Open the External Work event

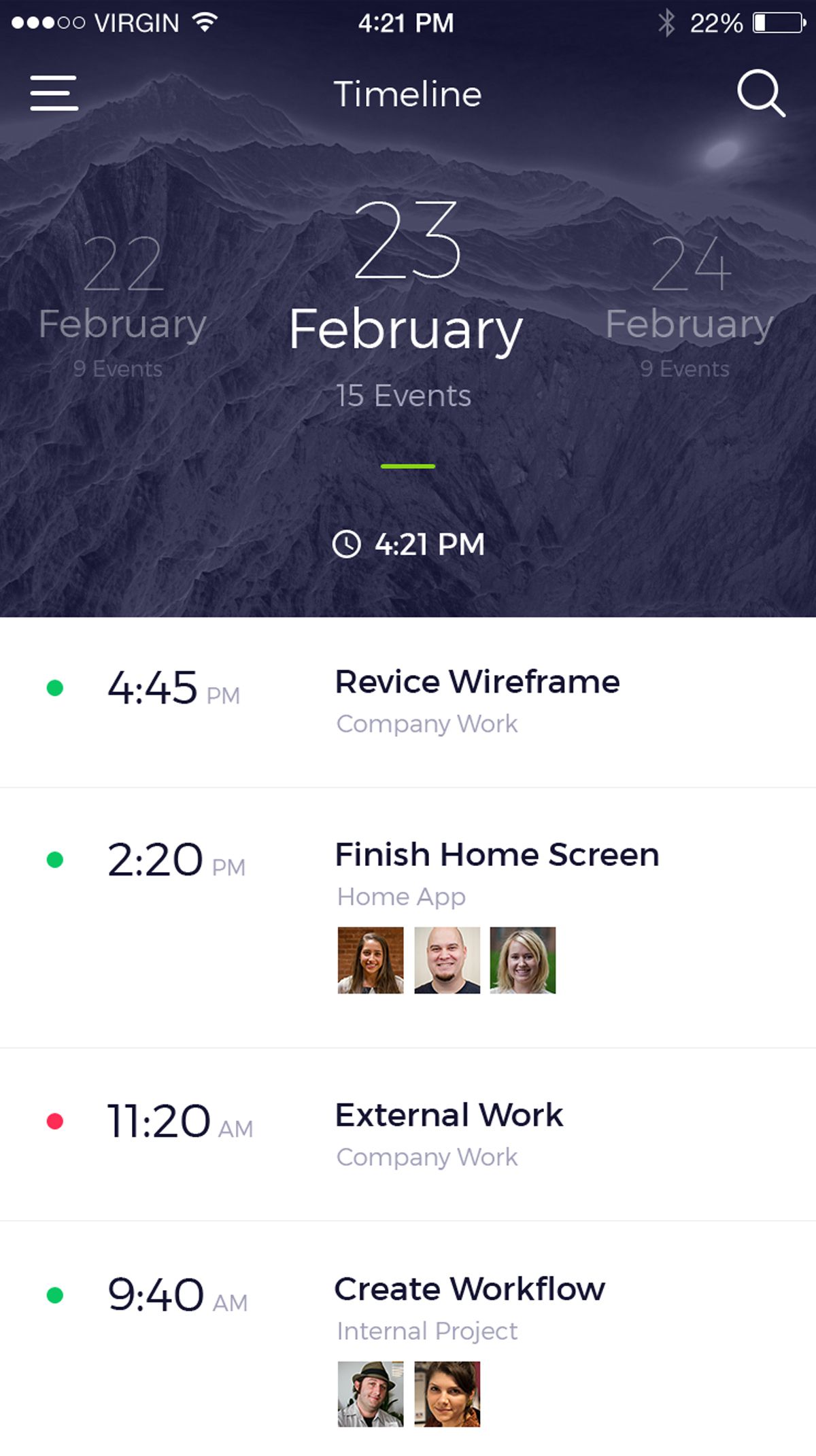point(408,1134)
